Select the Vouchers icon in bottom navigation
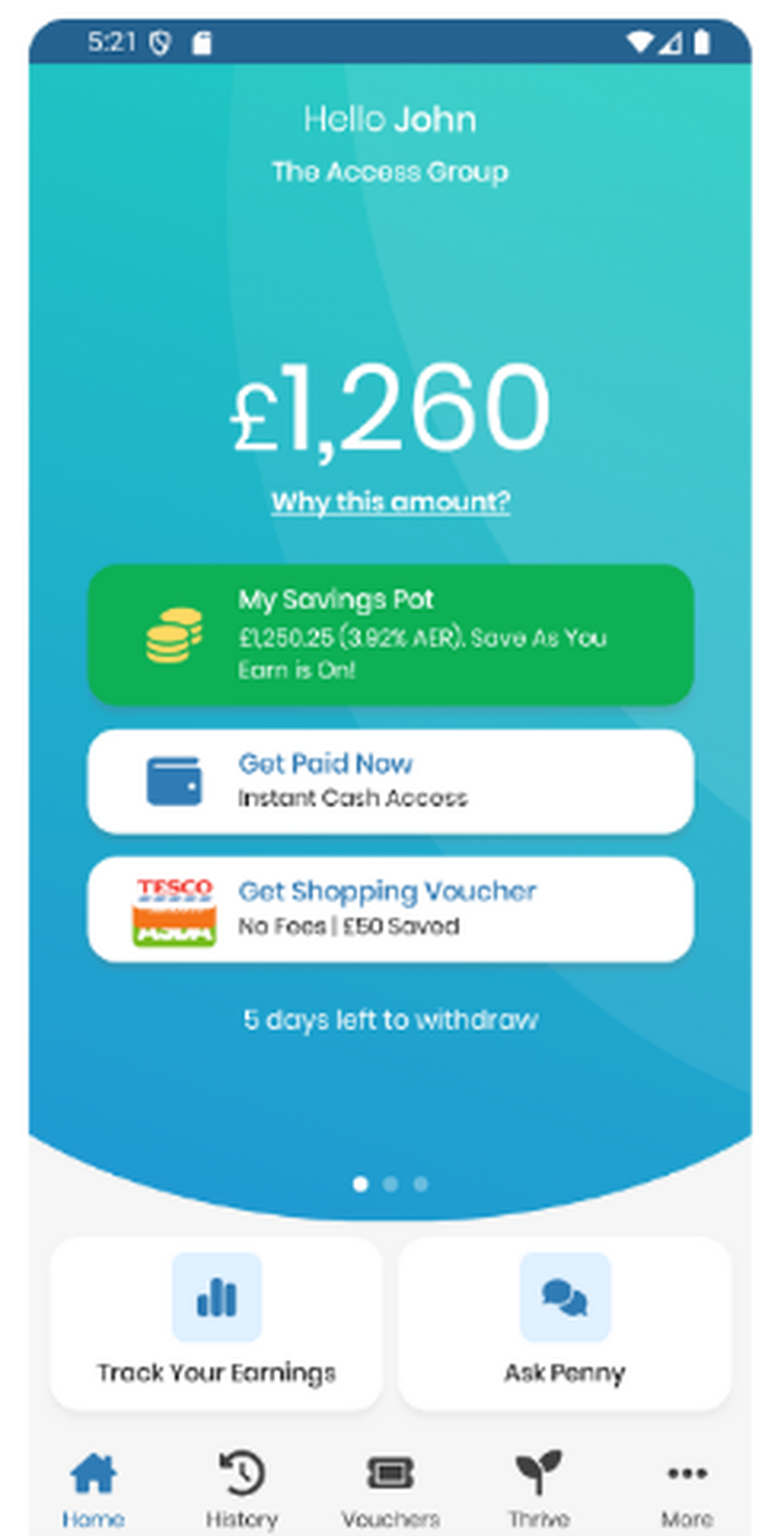This screenshot has width=784, height=1536. (x=390, y=1474)
